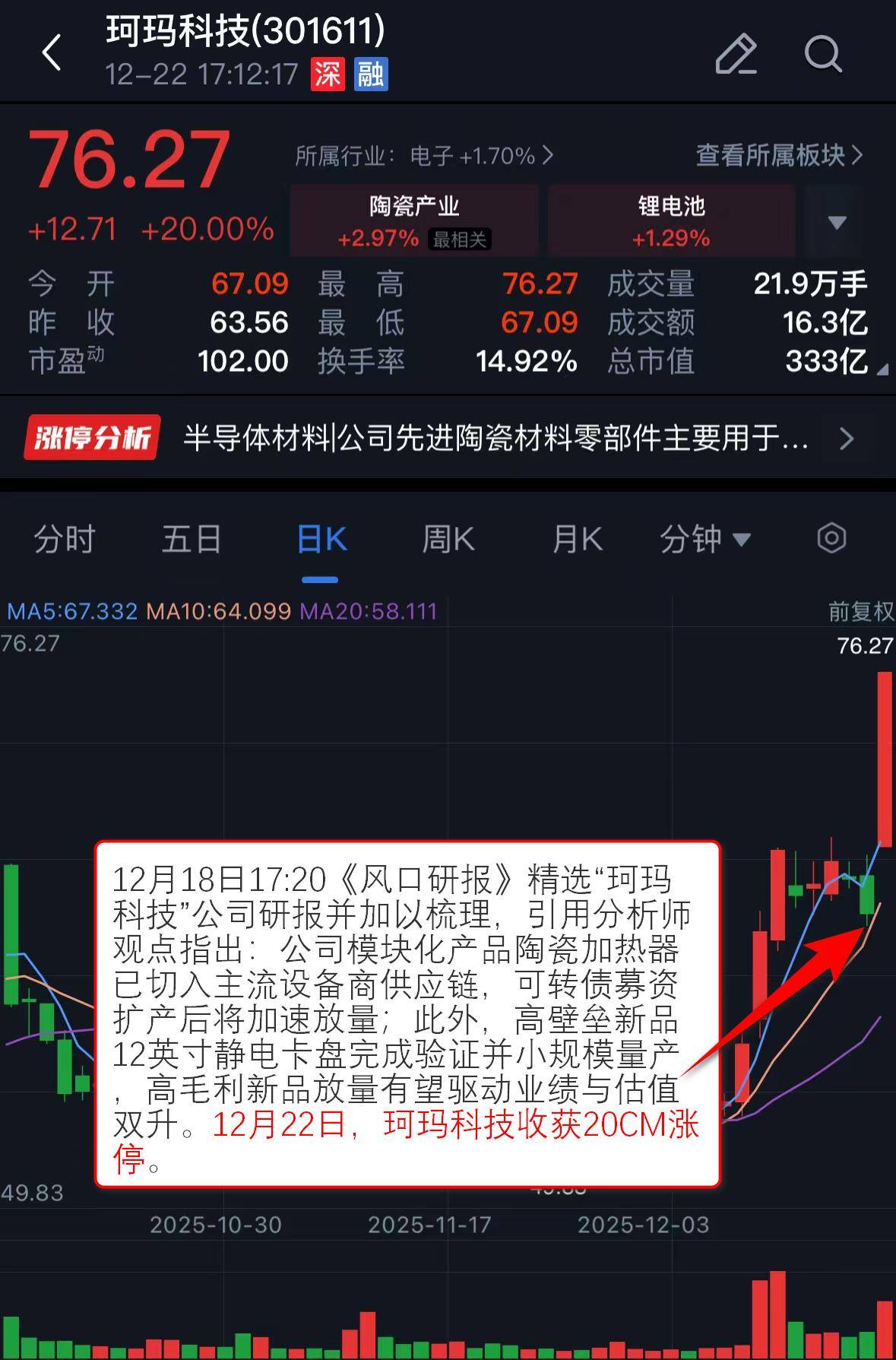Tap the pencil edit icon

[735, 55]
